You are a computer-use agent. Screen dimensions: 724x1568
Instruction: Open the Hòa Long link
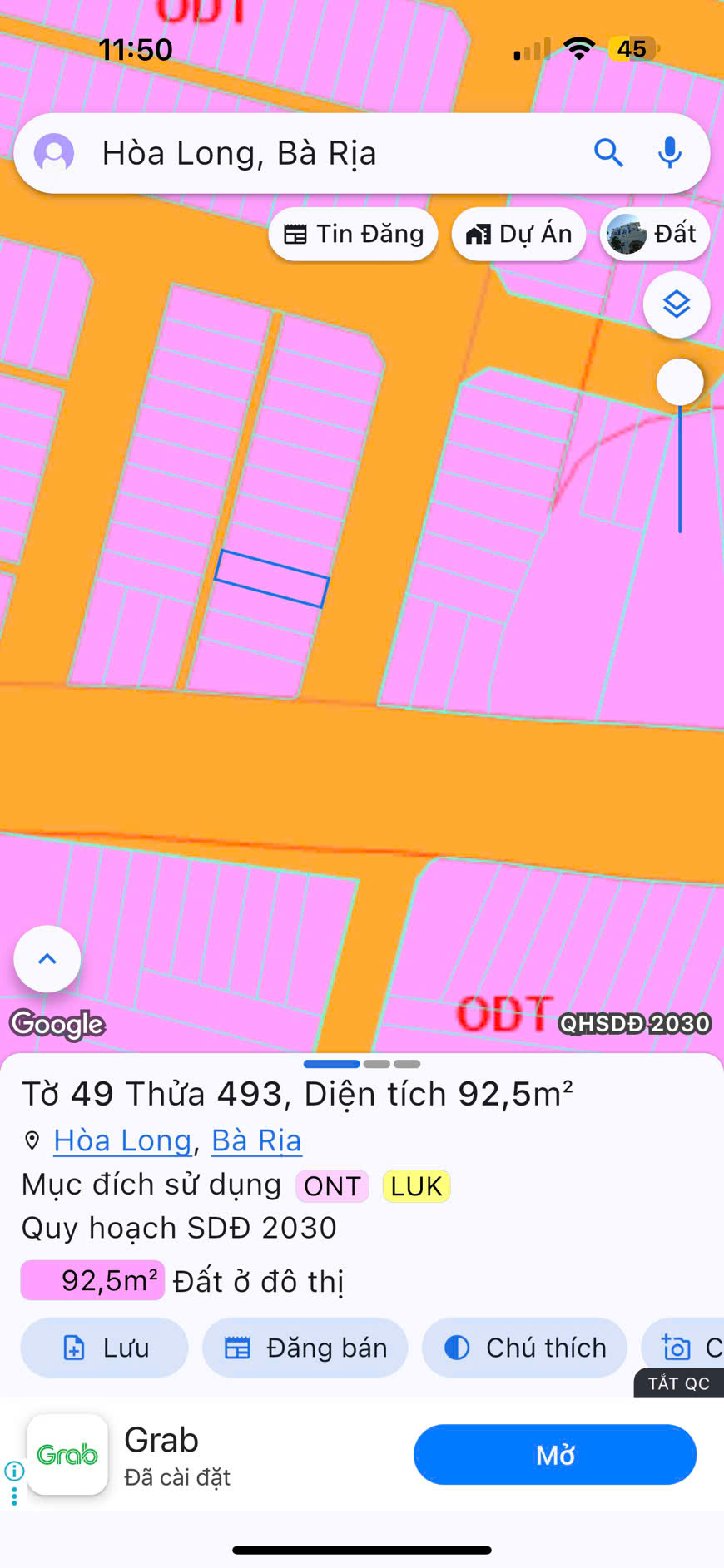pyautogui.click(x=122, y=1140)
